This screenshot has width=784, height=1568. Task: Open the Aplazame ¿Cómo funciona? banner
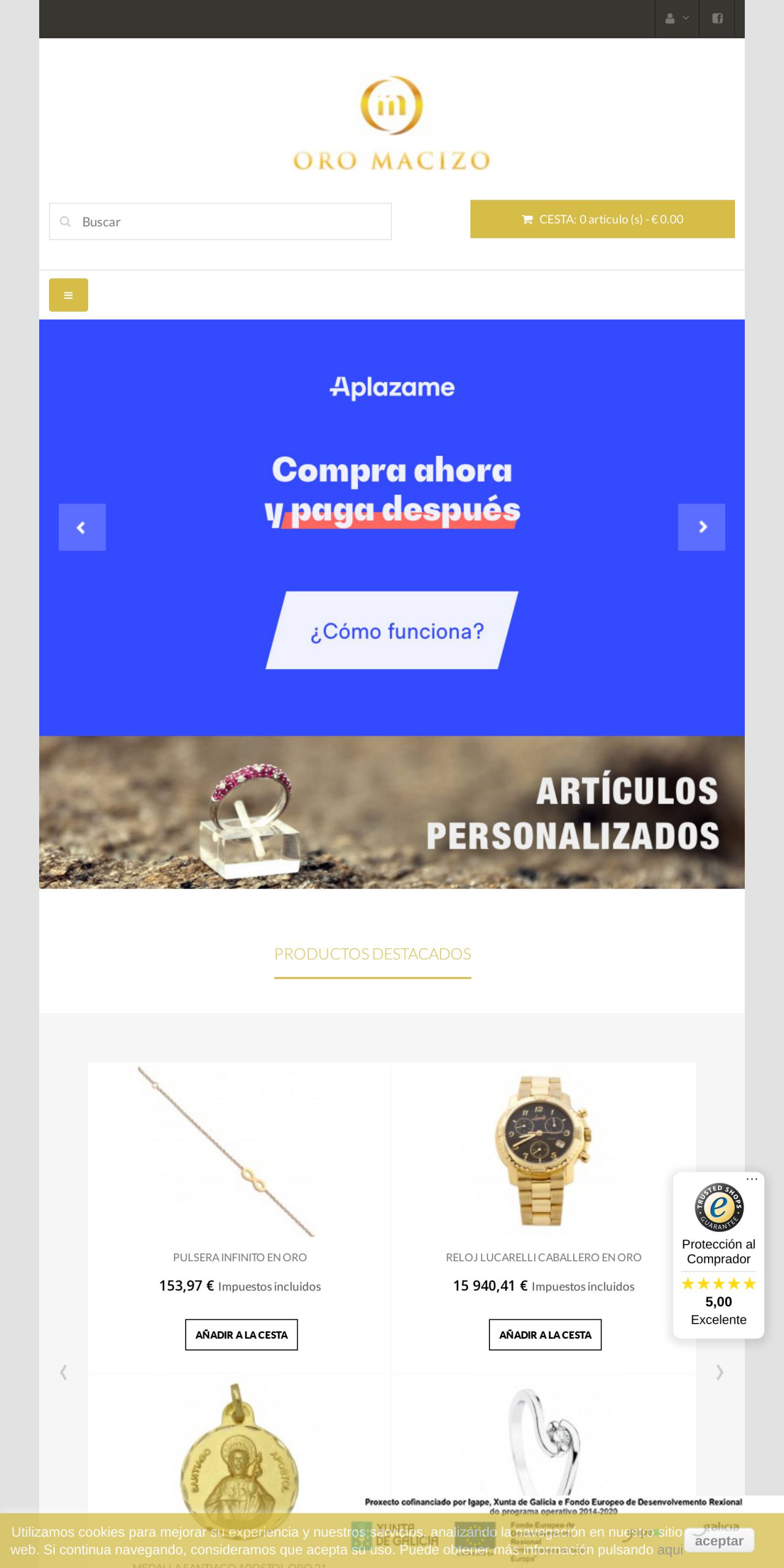(x=396, y=630)
